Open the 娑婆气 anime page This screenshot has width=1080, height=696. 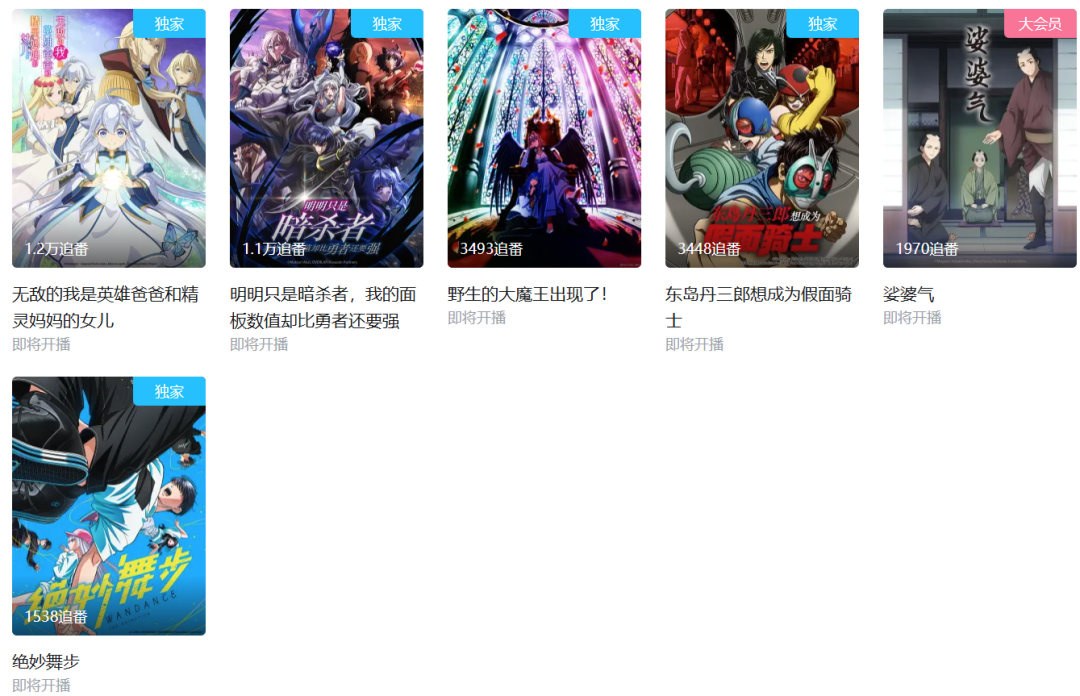[x=979, y=138]
